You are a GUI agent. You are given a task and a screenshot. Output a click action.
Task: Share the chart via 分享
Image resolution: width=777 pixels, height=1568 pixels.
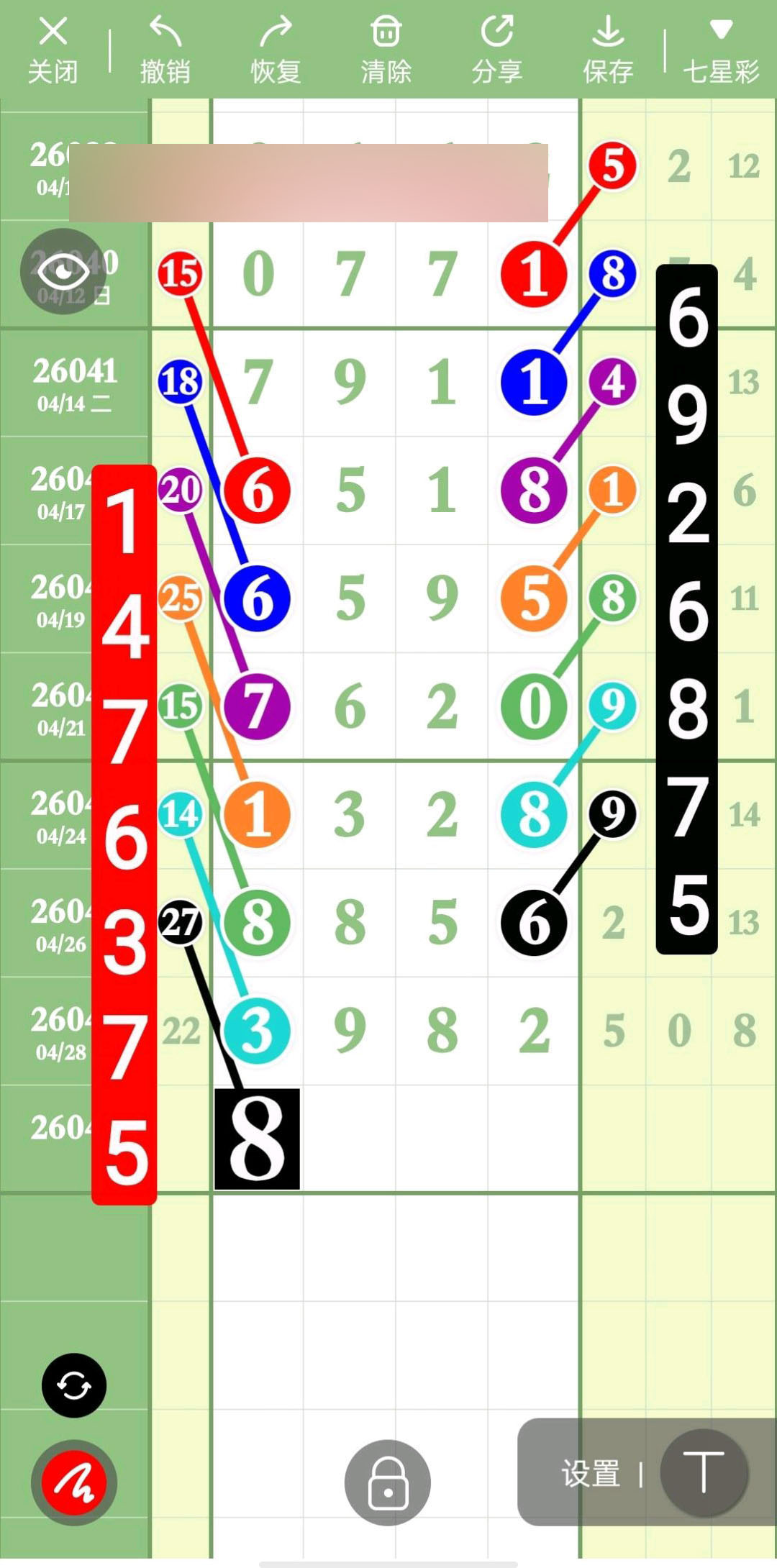pyautogui.click(x=497, y=50)
